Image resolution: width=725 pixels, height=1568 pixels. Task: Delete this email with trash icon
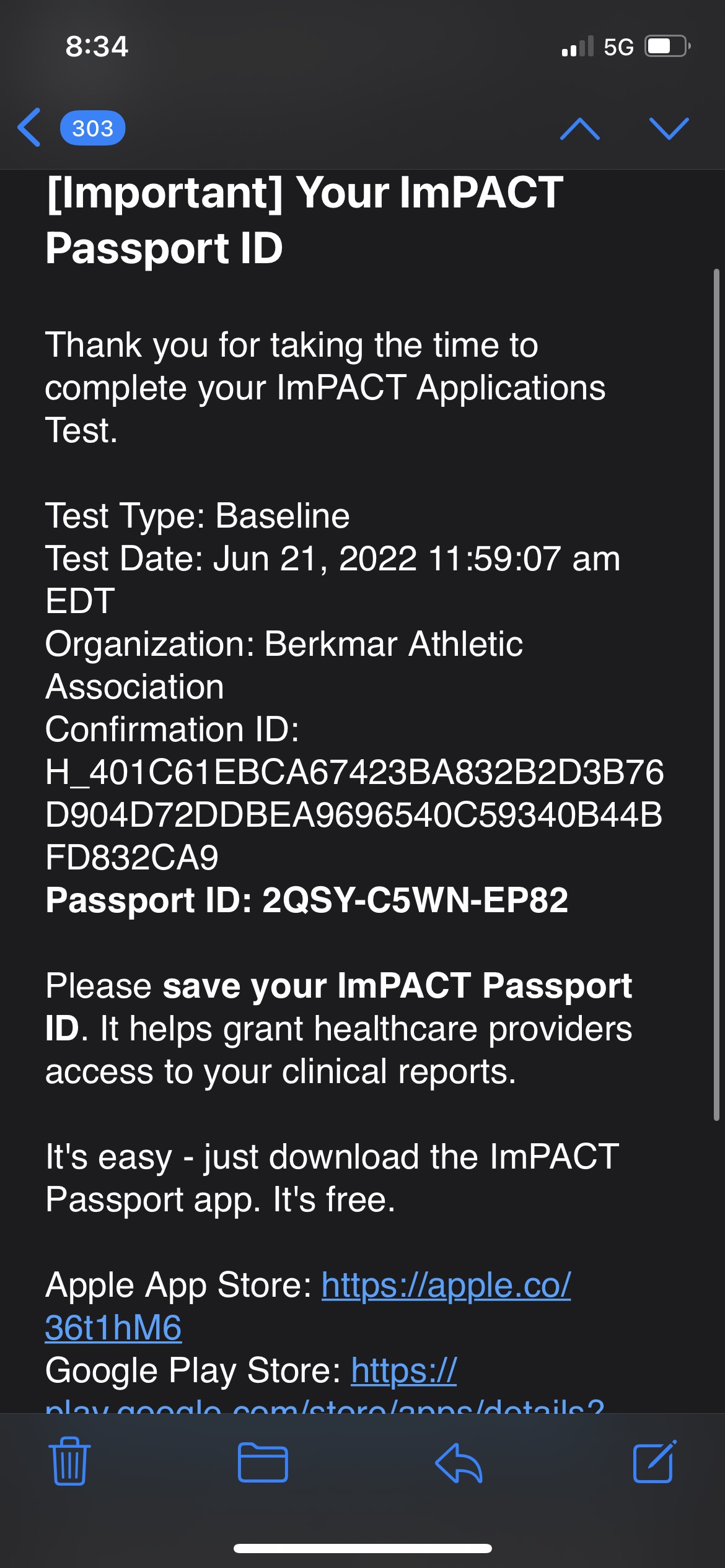pyautogui.click(x=69, y=1461)
